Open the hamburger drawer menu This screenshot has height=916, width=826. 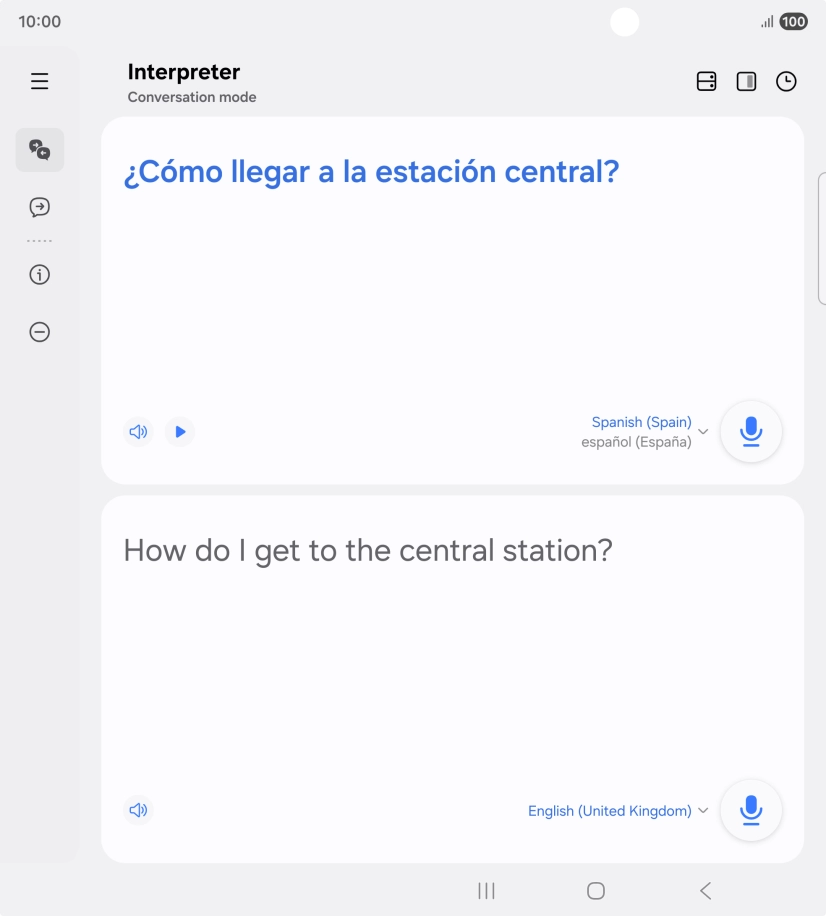(40, 82)
